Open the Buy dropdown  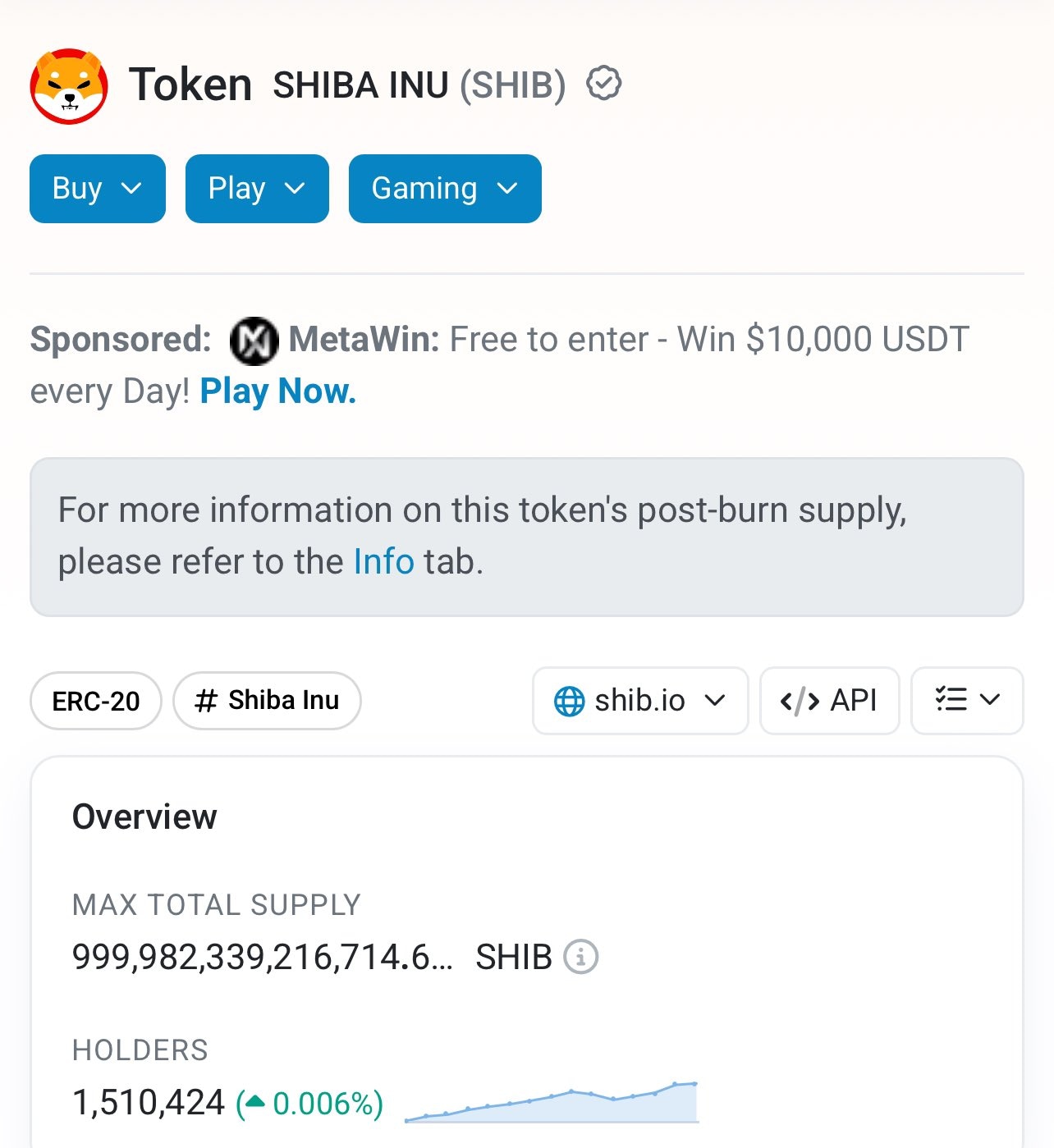pos(97,189)
